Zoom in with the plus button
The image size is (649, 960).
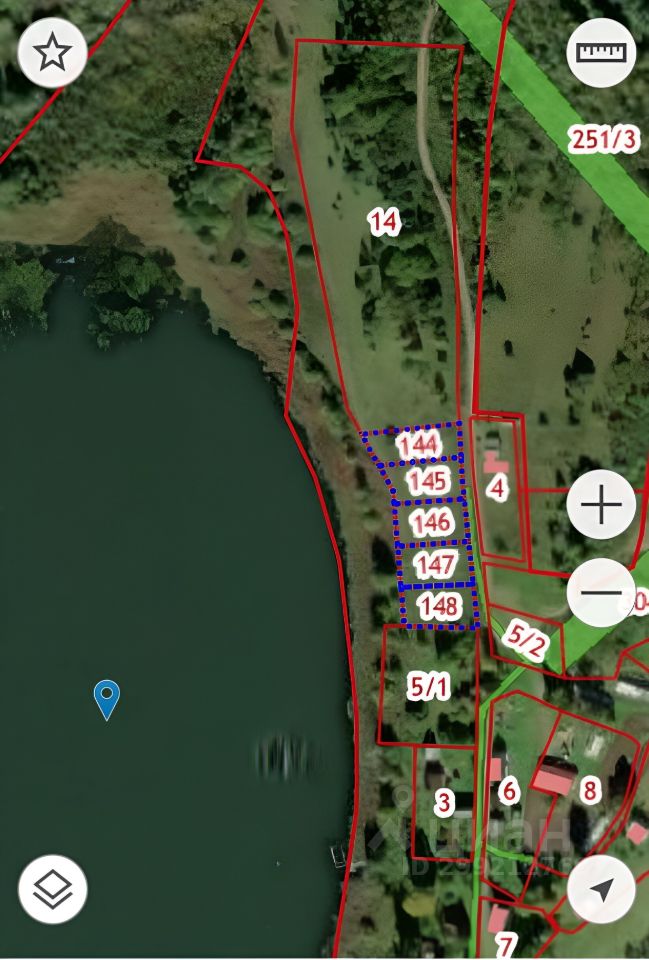(601, 506)
